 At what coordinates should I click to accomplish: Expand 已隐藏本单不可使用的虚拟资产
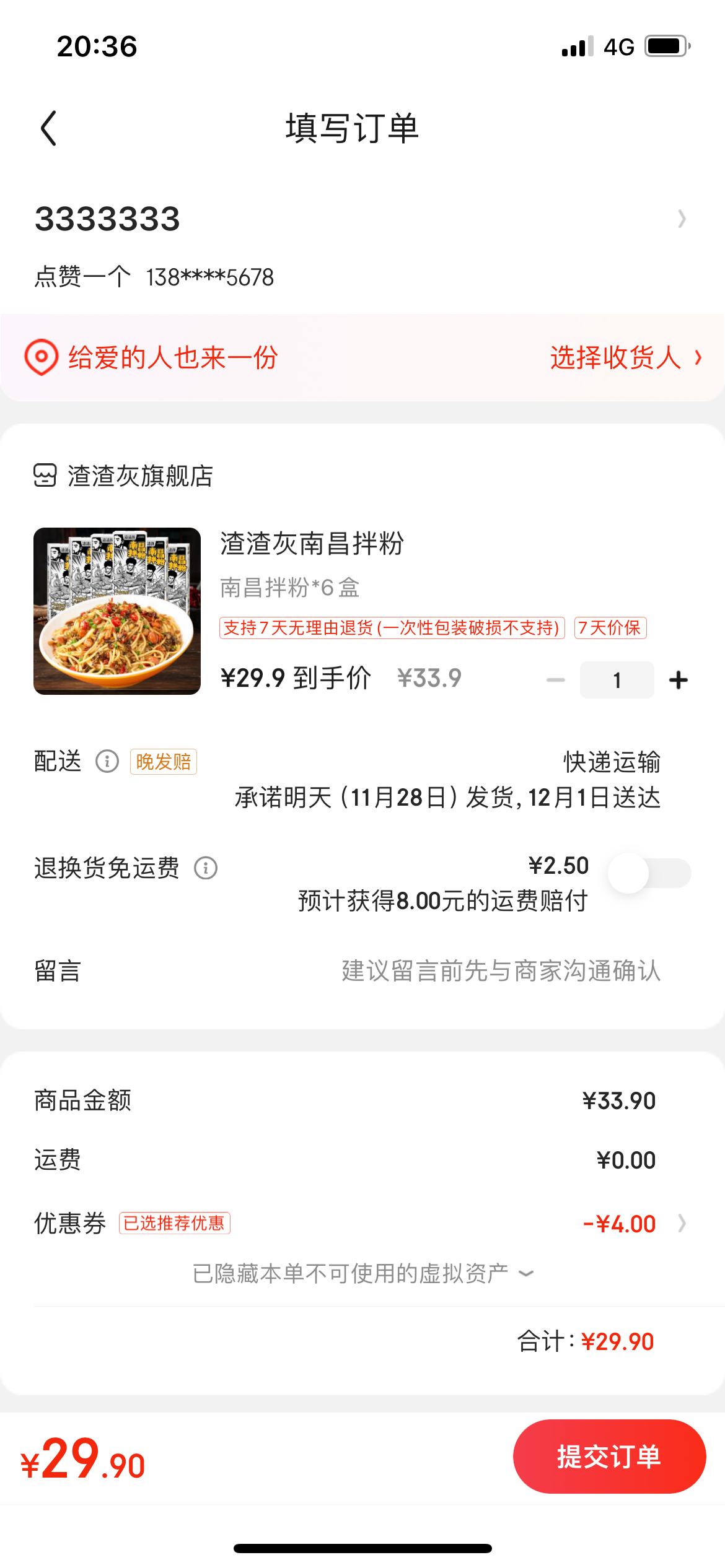(362, 1273)
